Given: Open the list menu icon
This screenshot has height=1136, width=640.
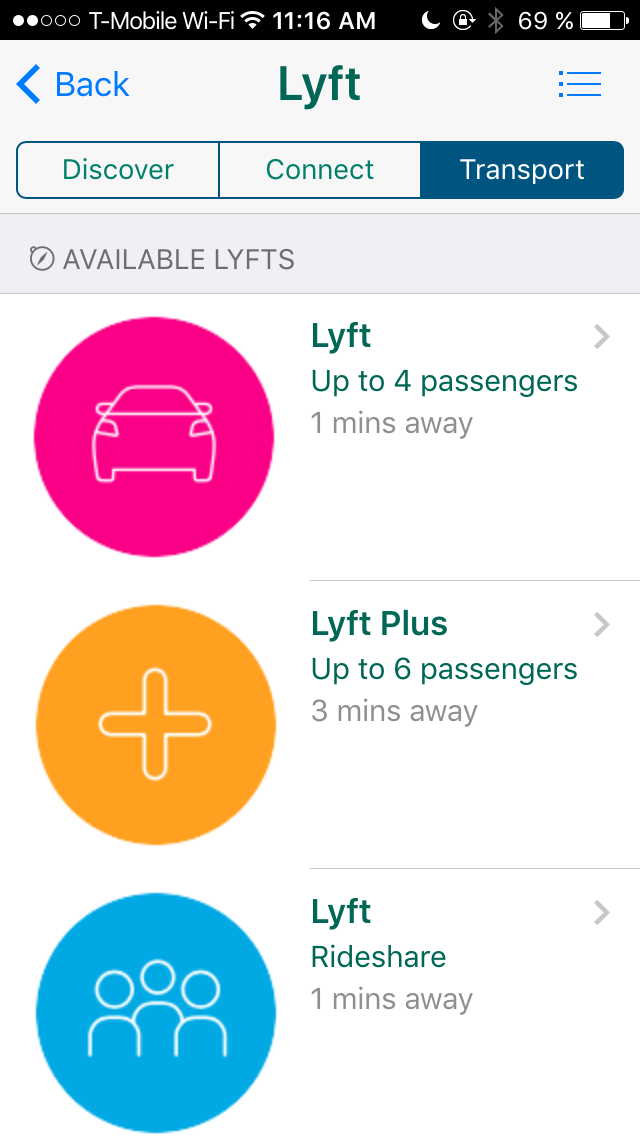Looking at the screenshot, I should 580,85.
